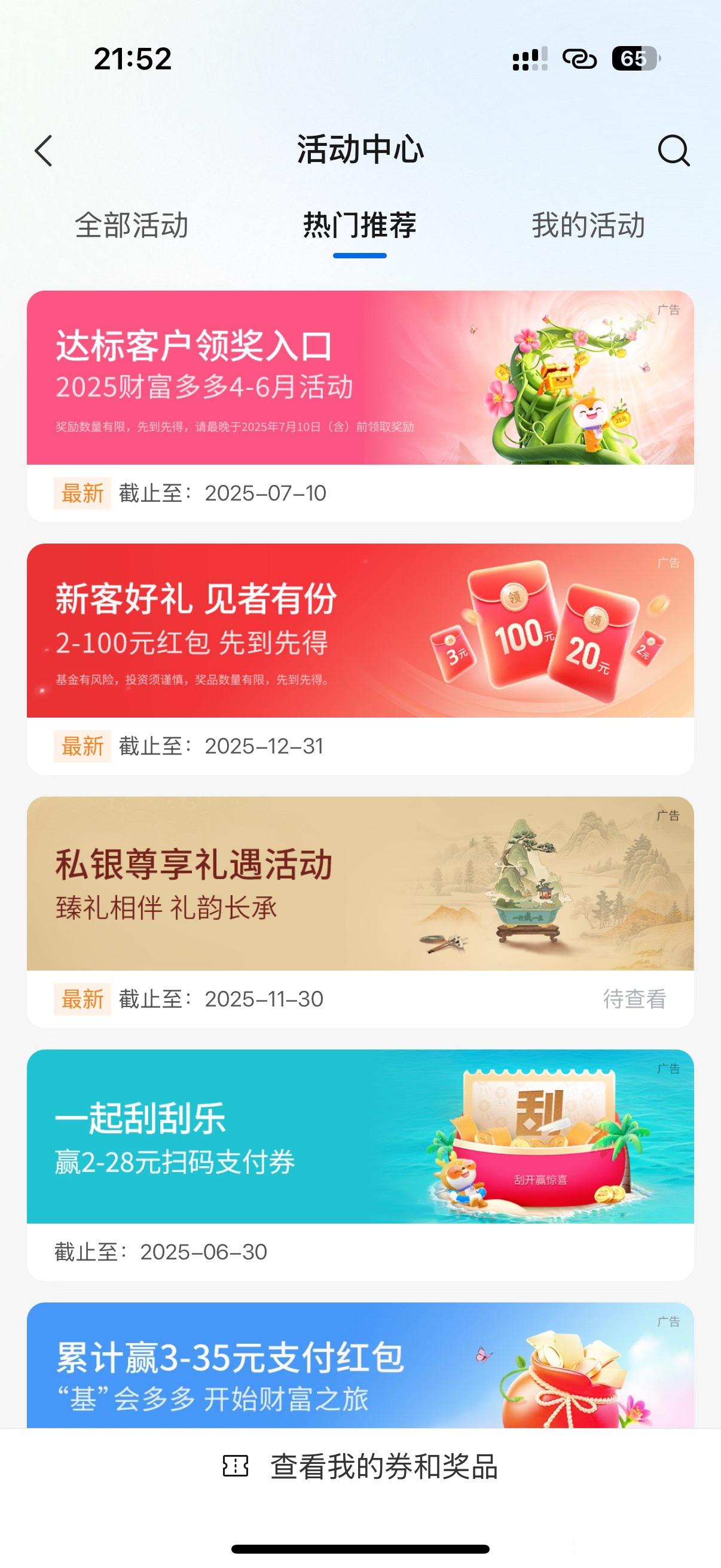The height and width of the screenshot is (1568, 721).
Task: Select the 热门推荐 tab
Action: (359, 225)
